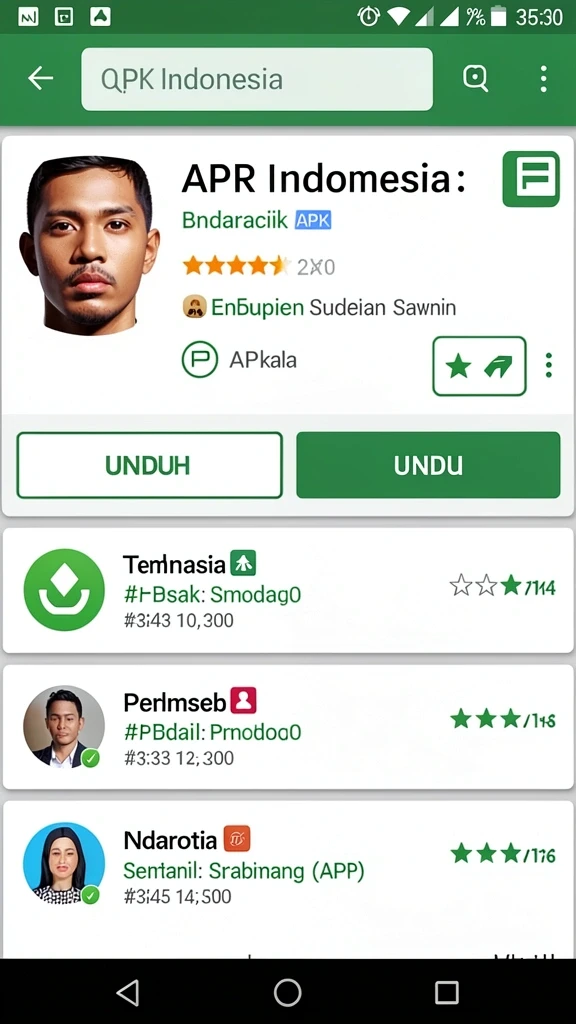
Task: Open the Bndaraciik developer link
Action: click(x=234, y=220)
